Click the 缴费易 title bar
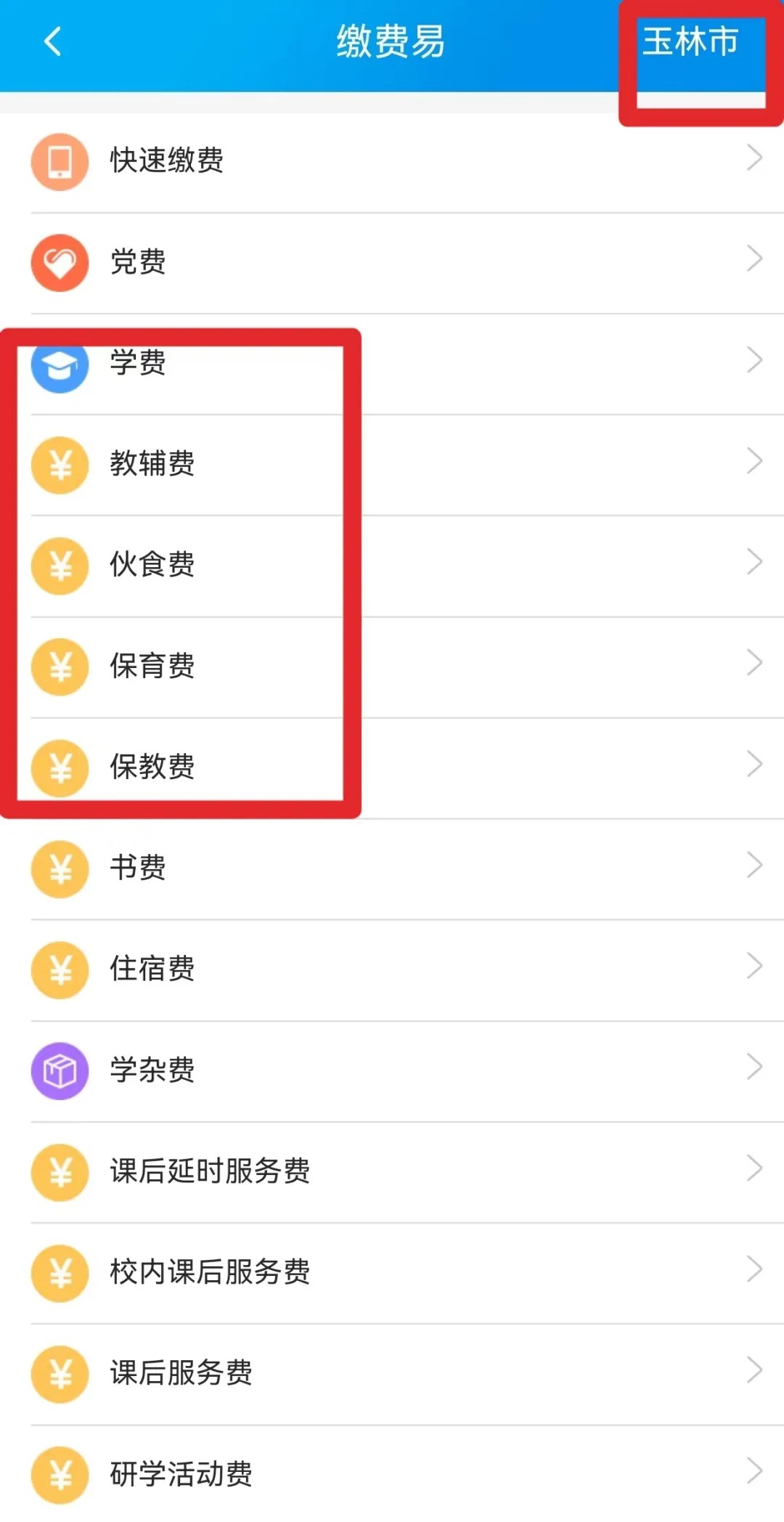 tap(392, 41)
